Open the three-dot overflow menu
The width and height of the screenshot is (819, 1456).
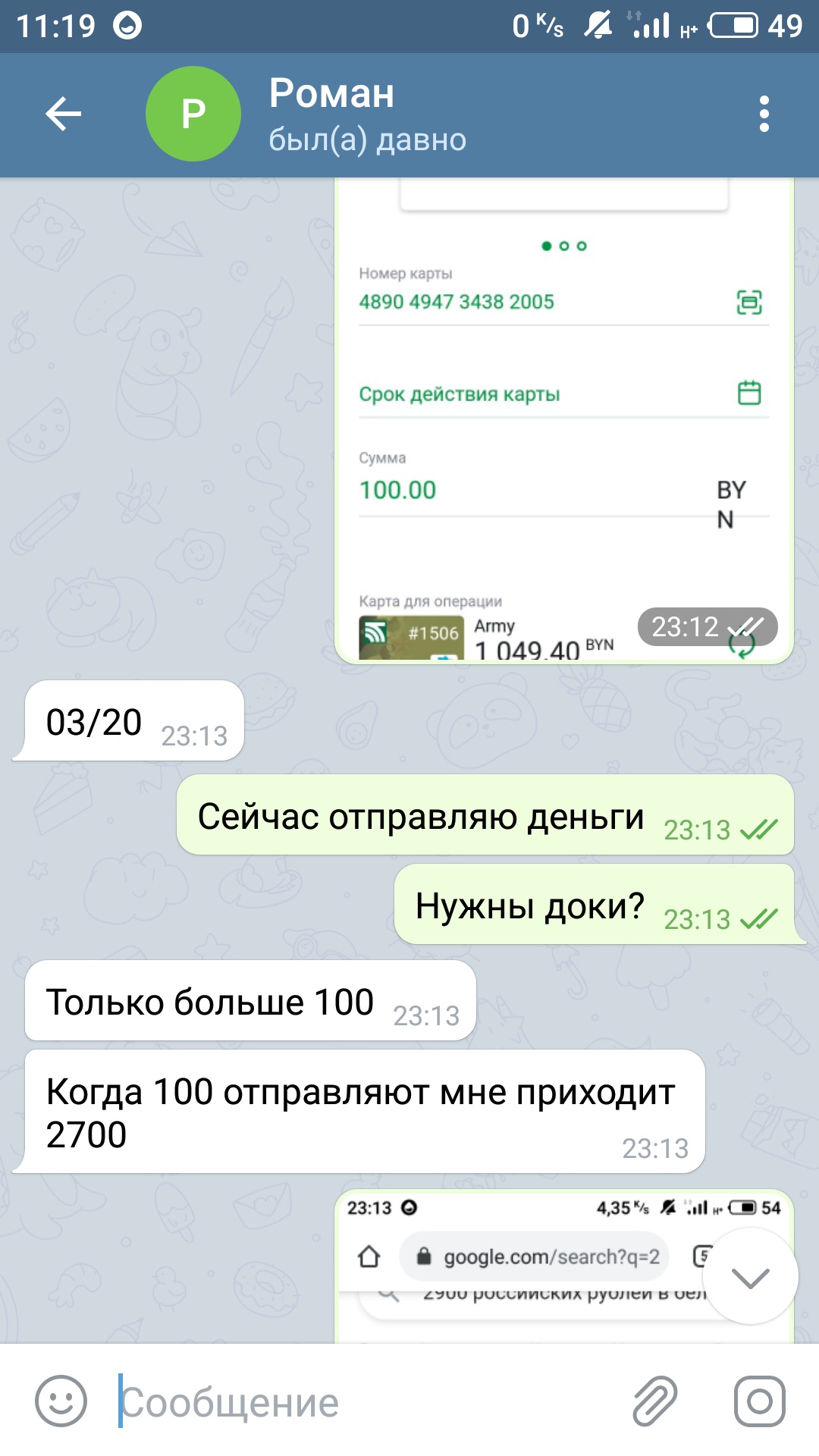(764, 115)
